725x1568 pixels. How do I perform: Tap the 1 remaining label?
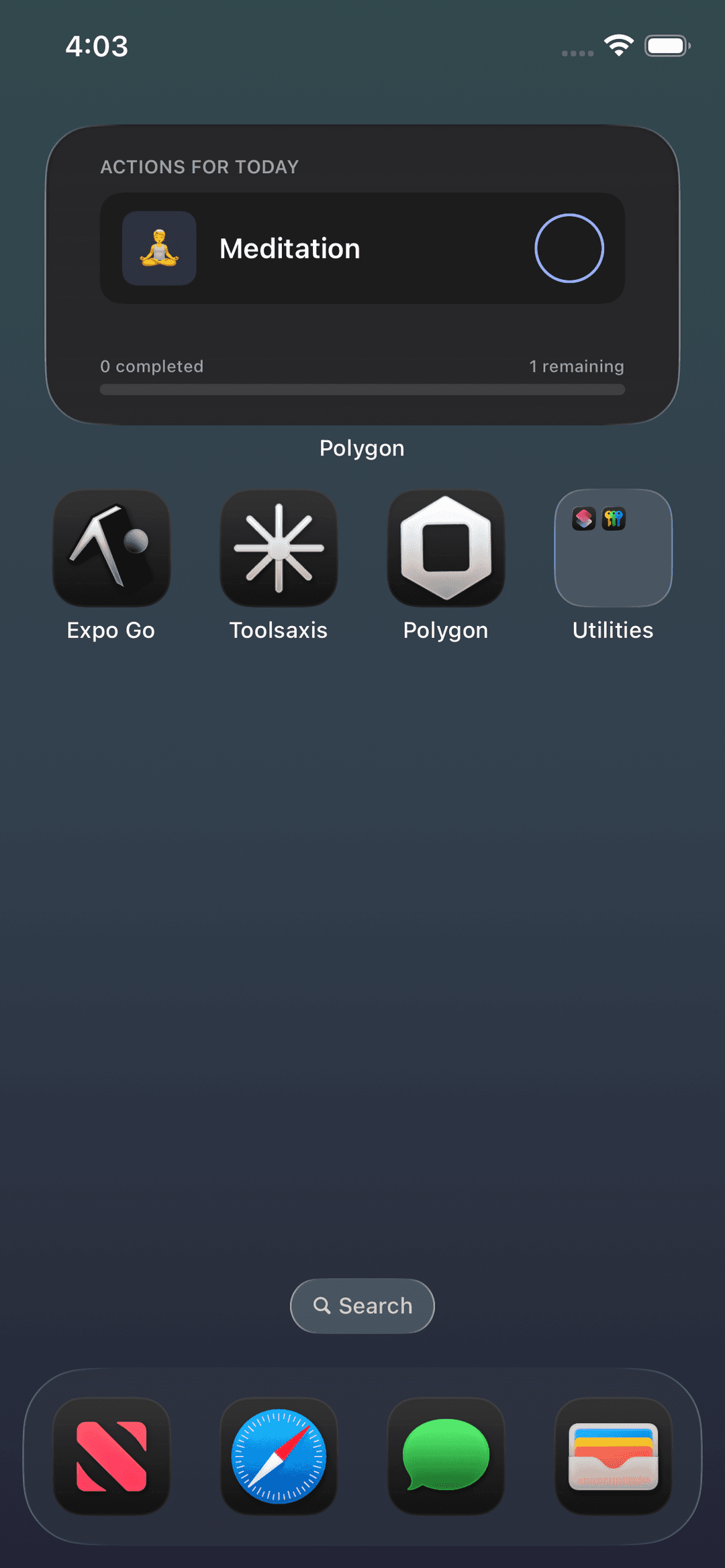(576, 366)
